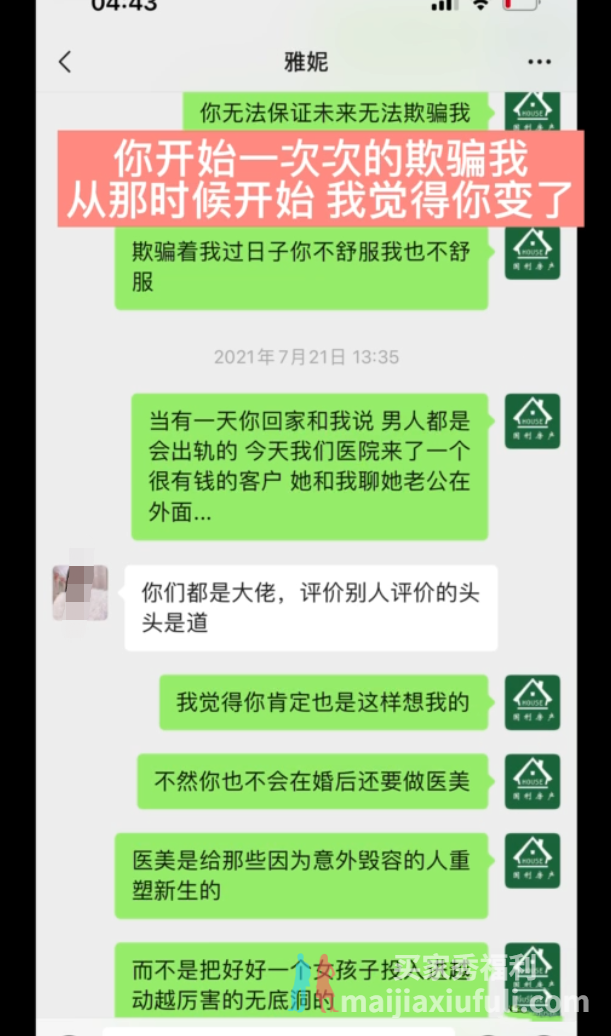Open the chat info overflow menu
The height and width of the screenshot is (1036, 611).
539,62
